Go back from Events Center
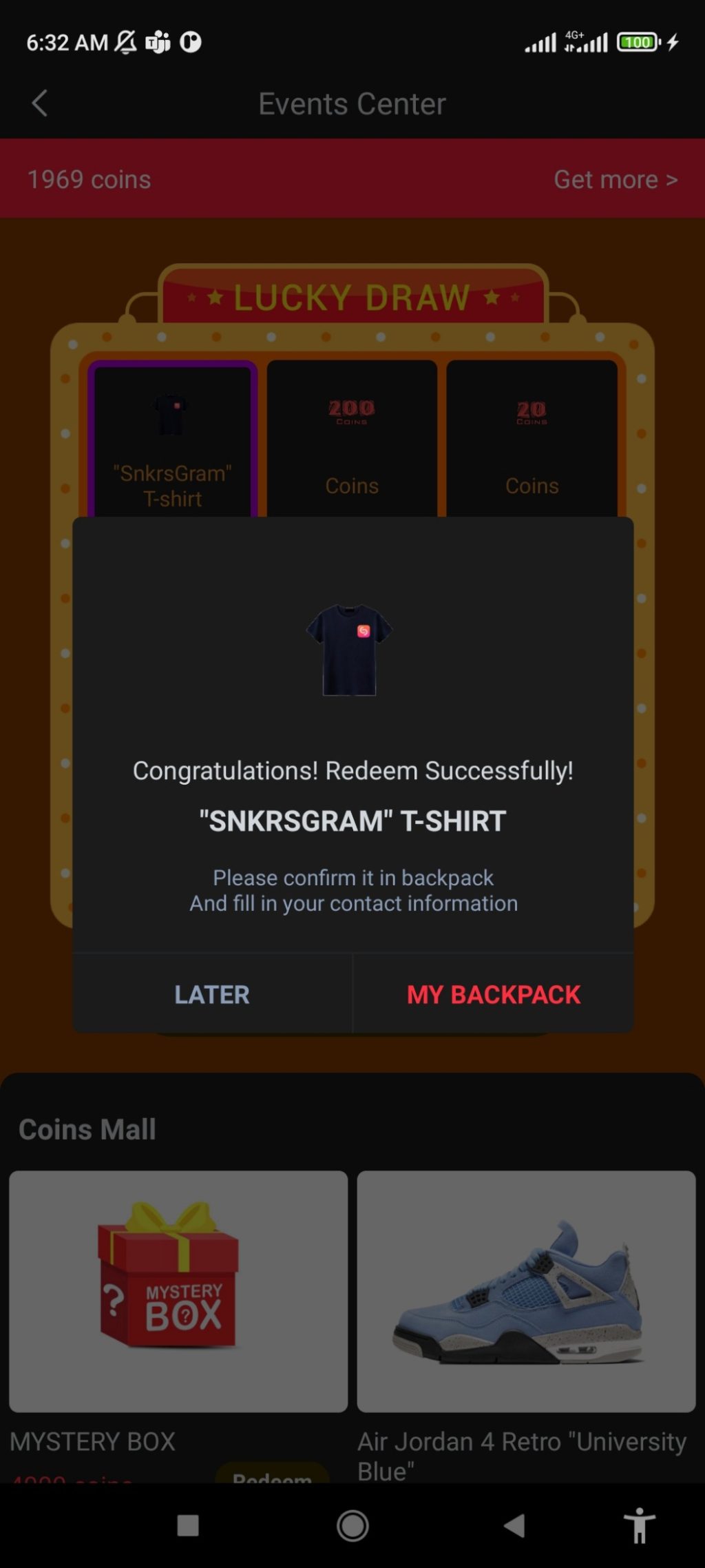 pyautogui.click(x=40, y=104)
